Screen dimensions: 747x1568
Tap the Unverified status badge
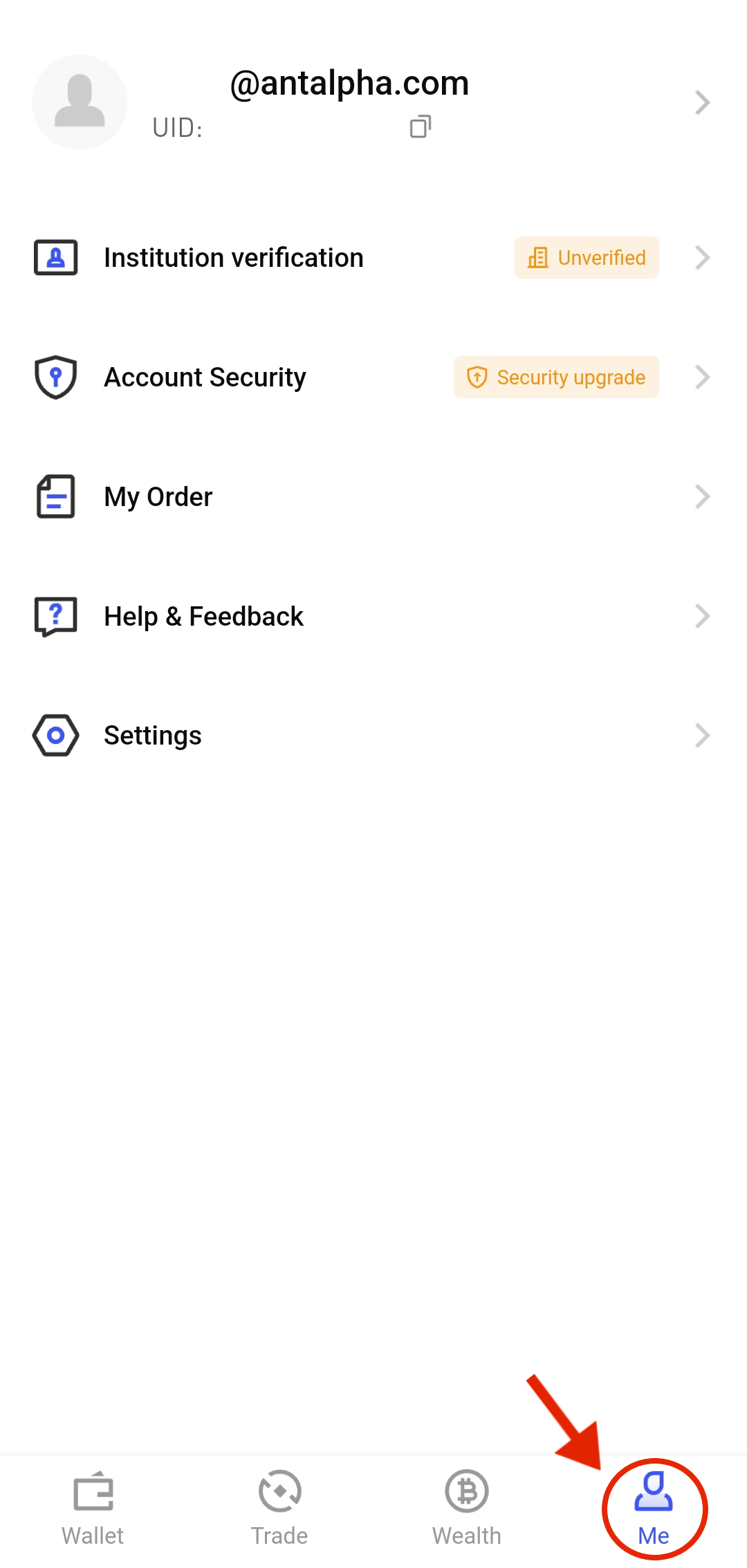coord(587,257)
